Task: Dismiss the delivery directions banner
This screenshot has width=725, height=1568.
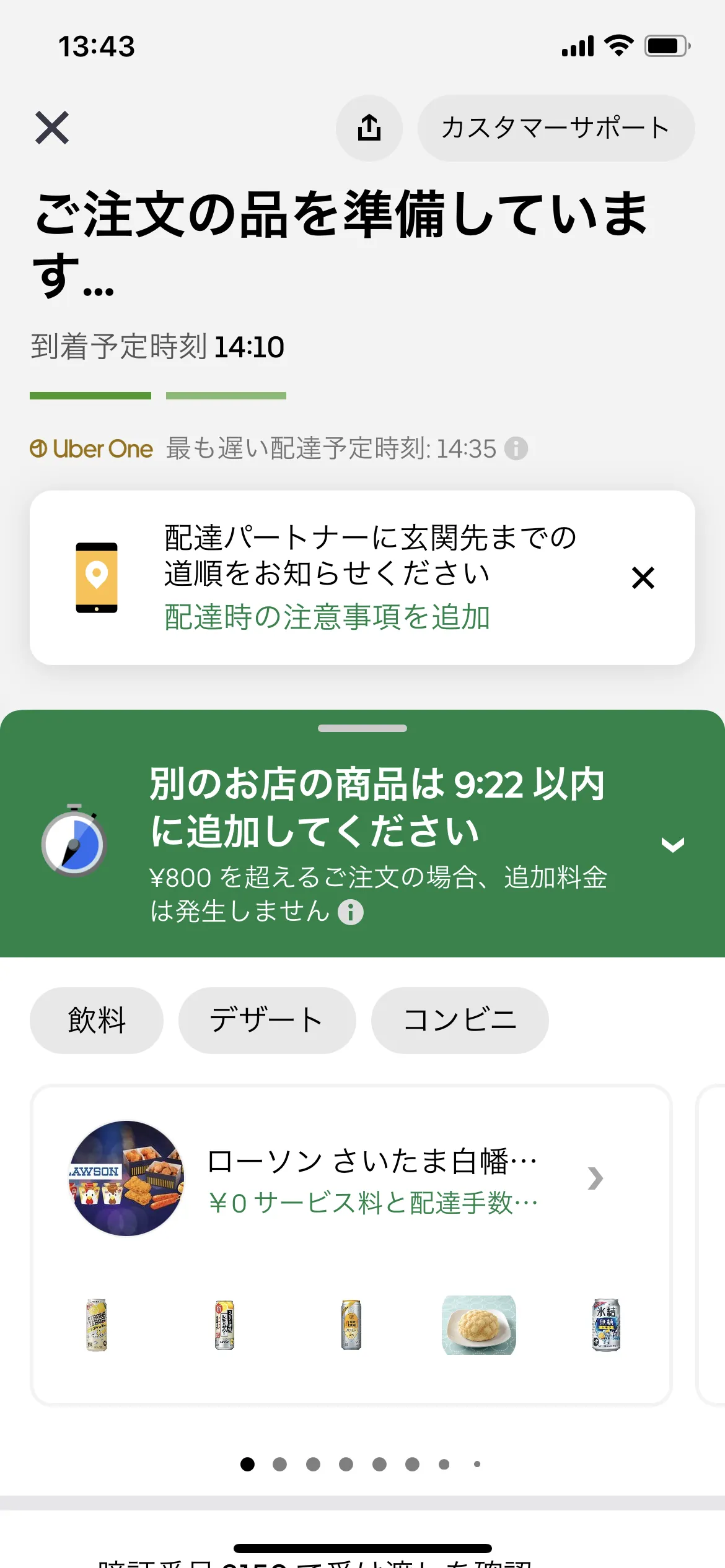Action: [x=643, y=577]
